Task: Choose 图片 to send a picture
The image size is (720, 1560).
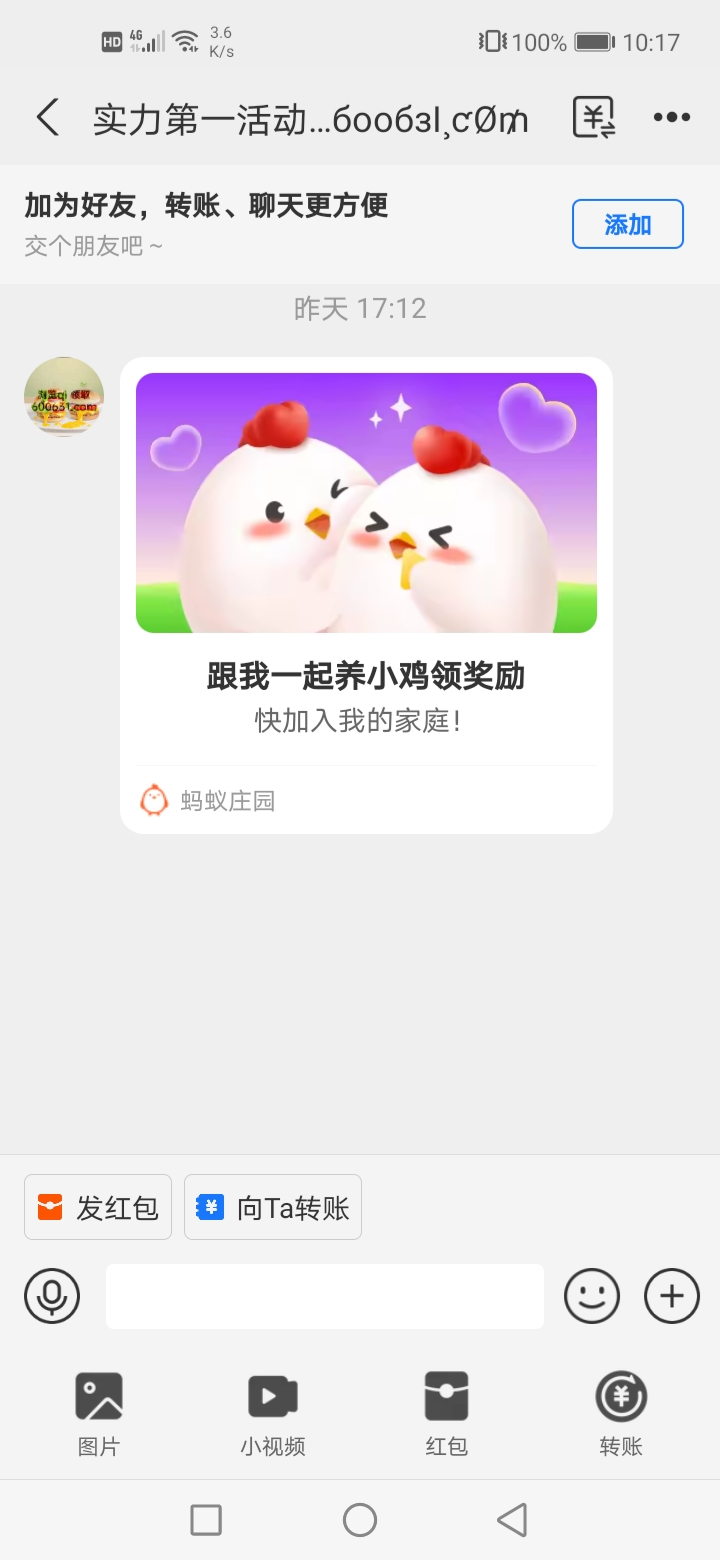Action: (99, 1413)
